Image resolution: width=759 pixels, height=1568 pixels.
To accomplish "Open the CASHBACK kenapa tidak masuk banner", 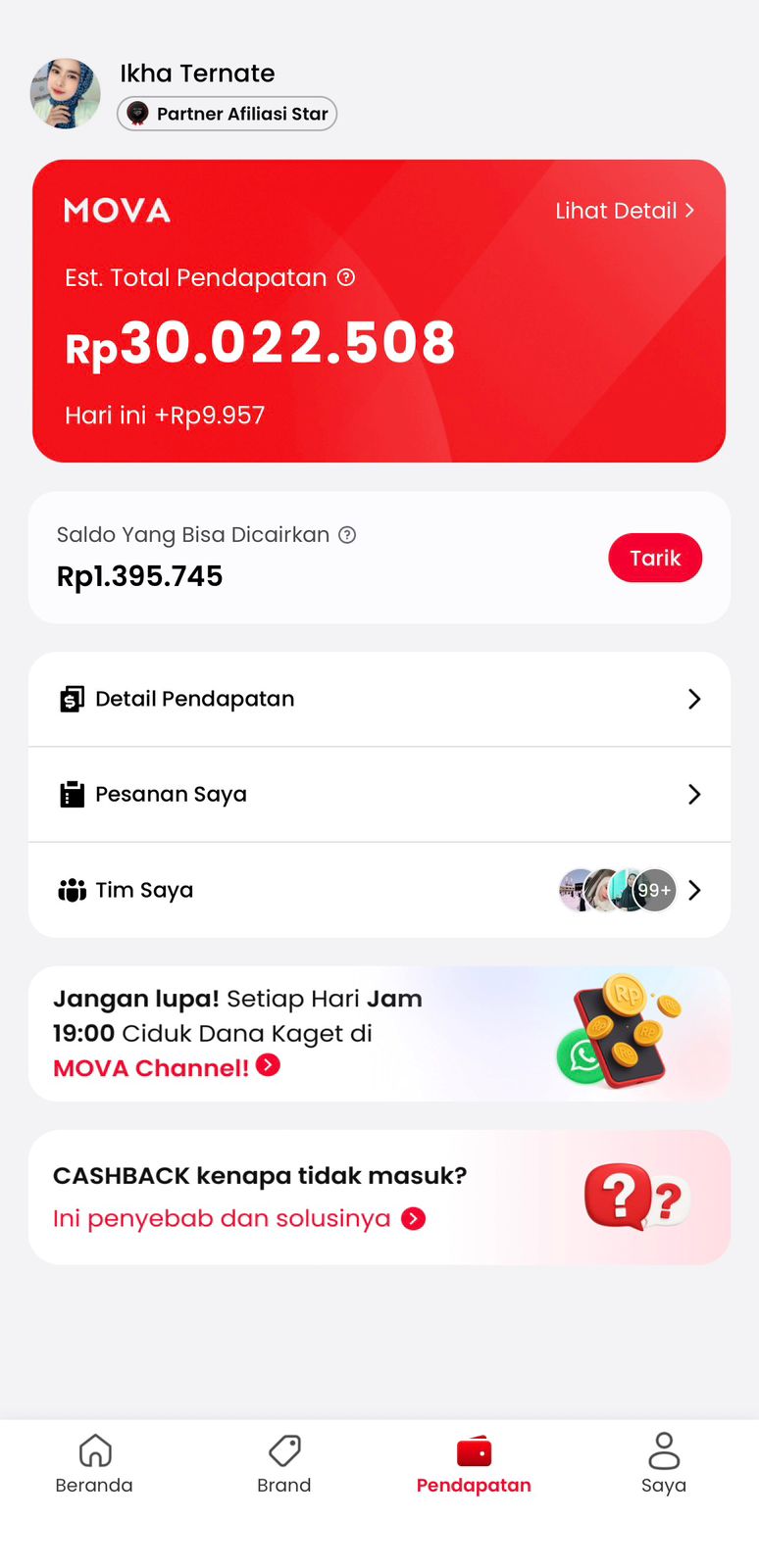I will pos(379,1197).
